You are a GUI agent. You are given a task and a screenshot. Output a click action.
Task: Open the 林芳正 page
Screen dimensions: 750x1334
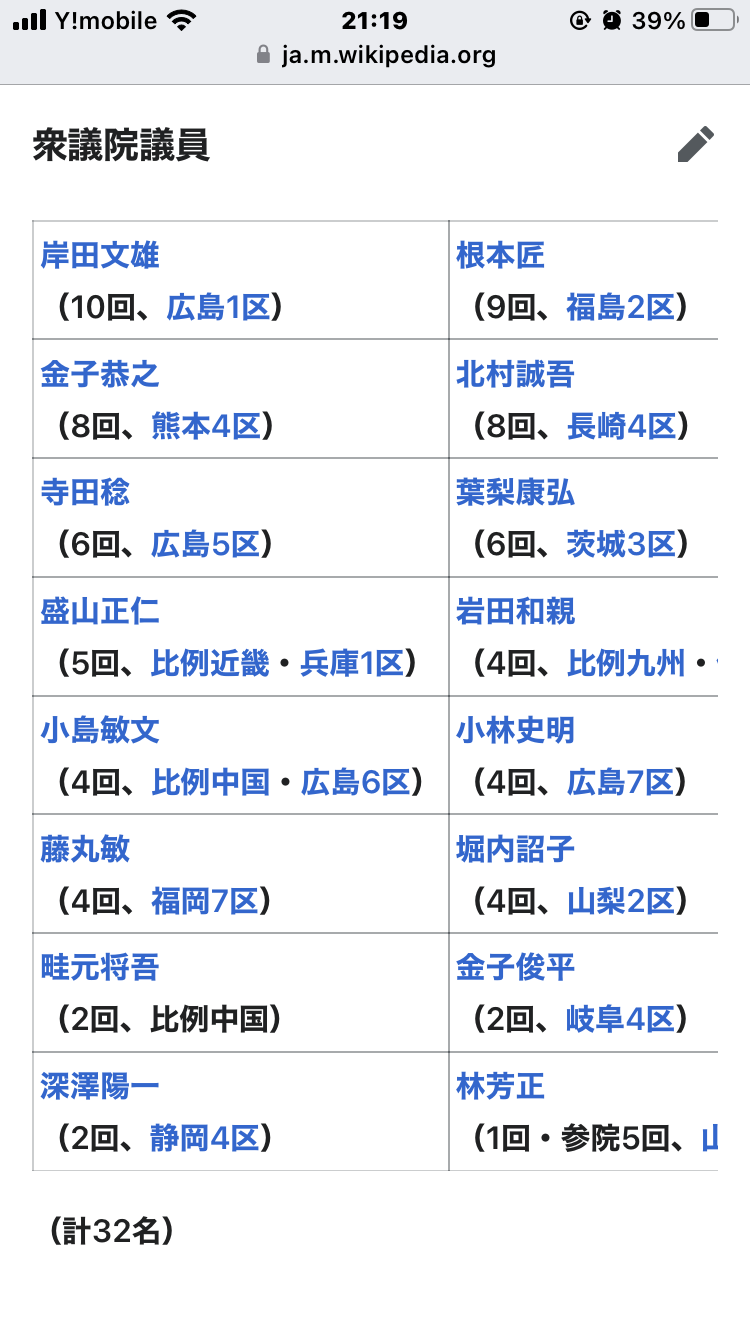point(500,1086)
